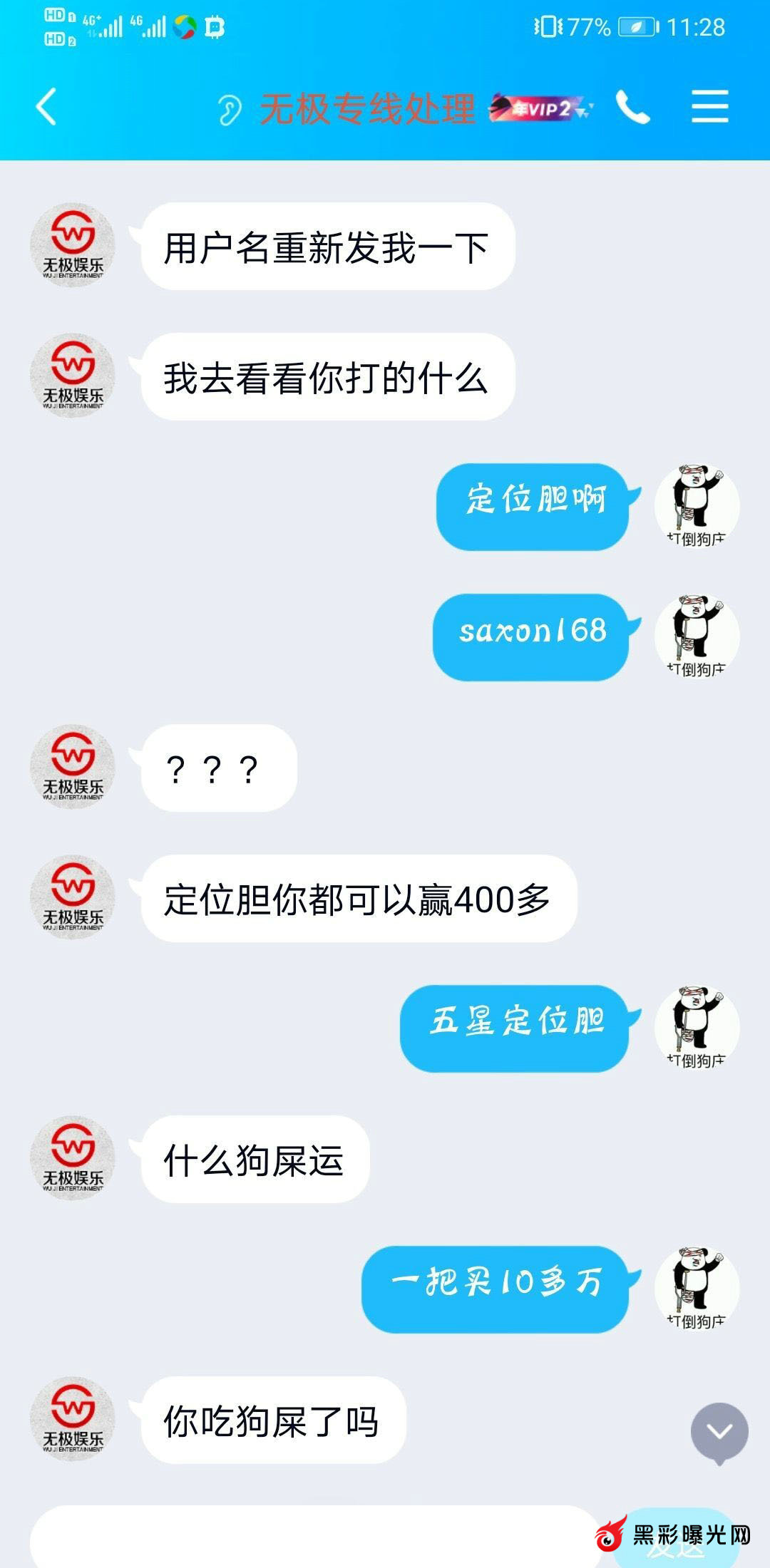Tap the earpiece mode icon
Image resolution: width=770 pixels, height=1568 pixels.
(x=230, y=110)
